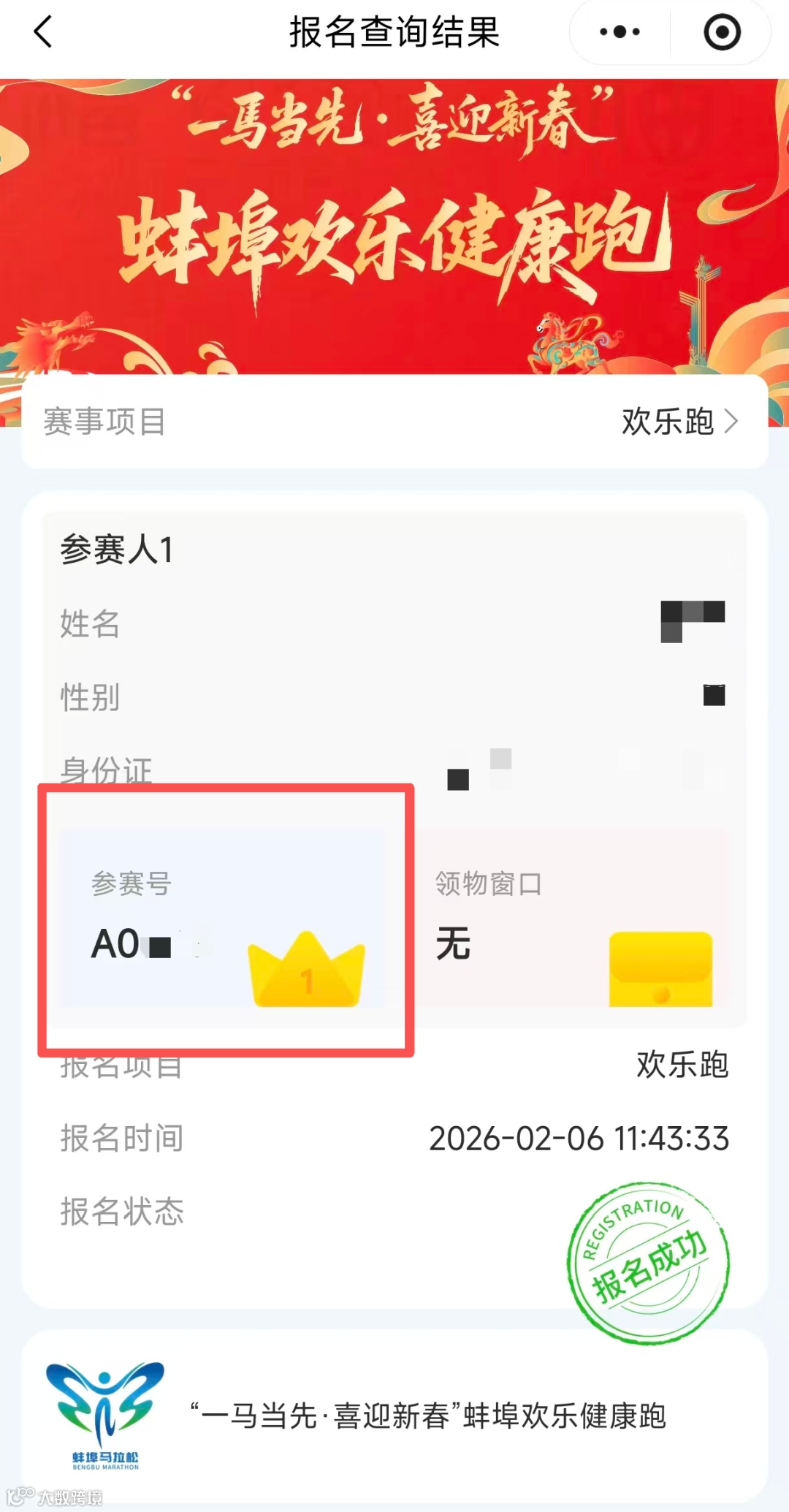
Task: Select the 报名查询结果 title bar
Action: click(394, 32)
